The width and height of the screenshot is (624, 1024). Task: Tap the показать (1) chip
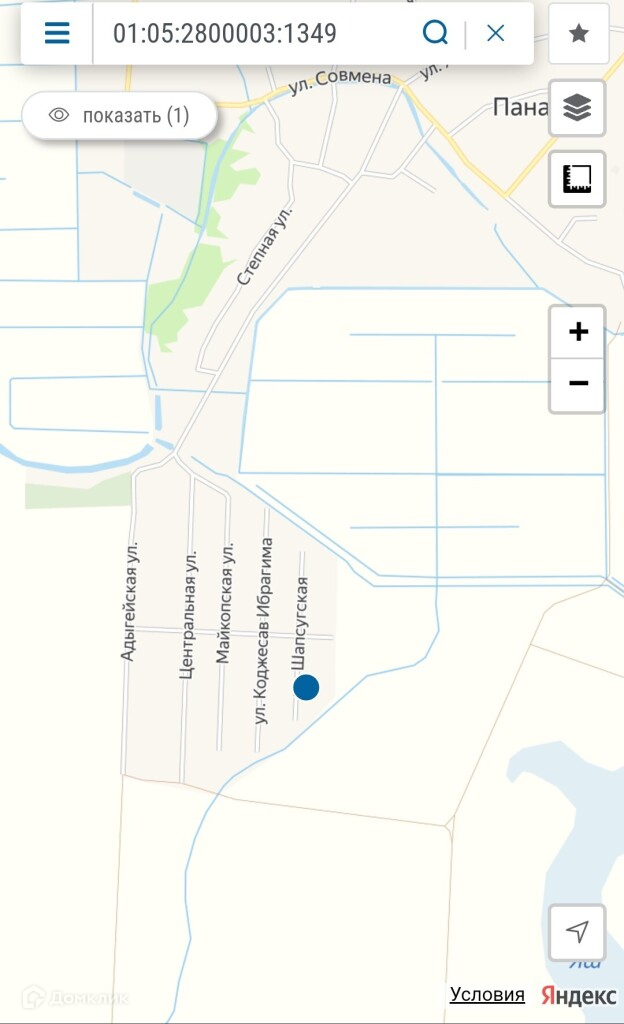click(x=120, y=116)
